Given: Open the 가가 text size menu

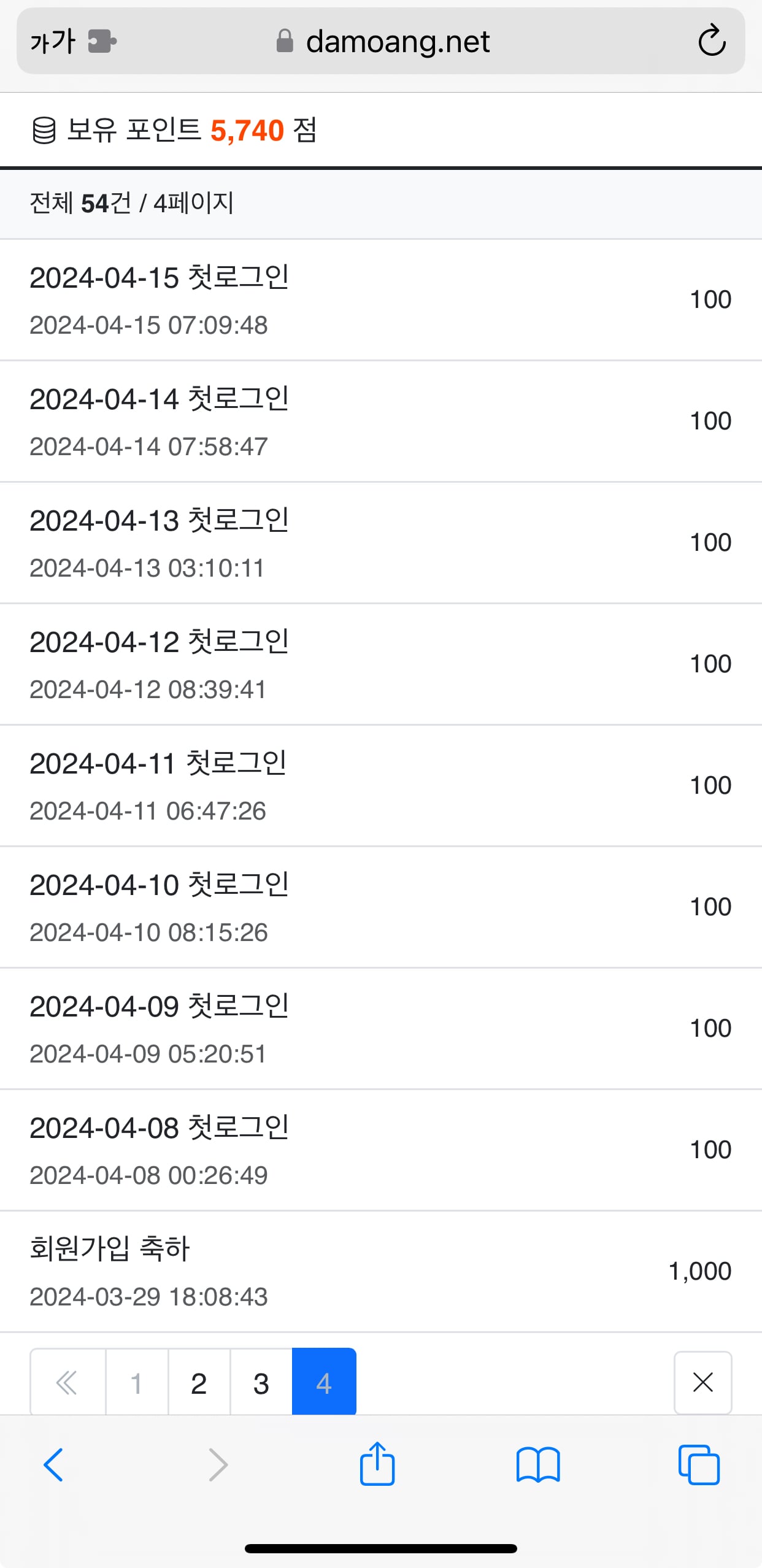Looking at the screenshot, I should coord(53,42).
